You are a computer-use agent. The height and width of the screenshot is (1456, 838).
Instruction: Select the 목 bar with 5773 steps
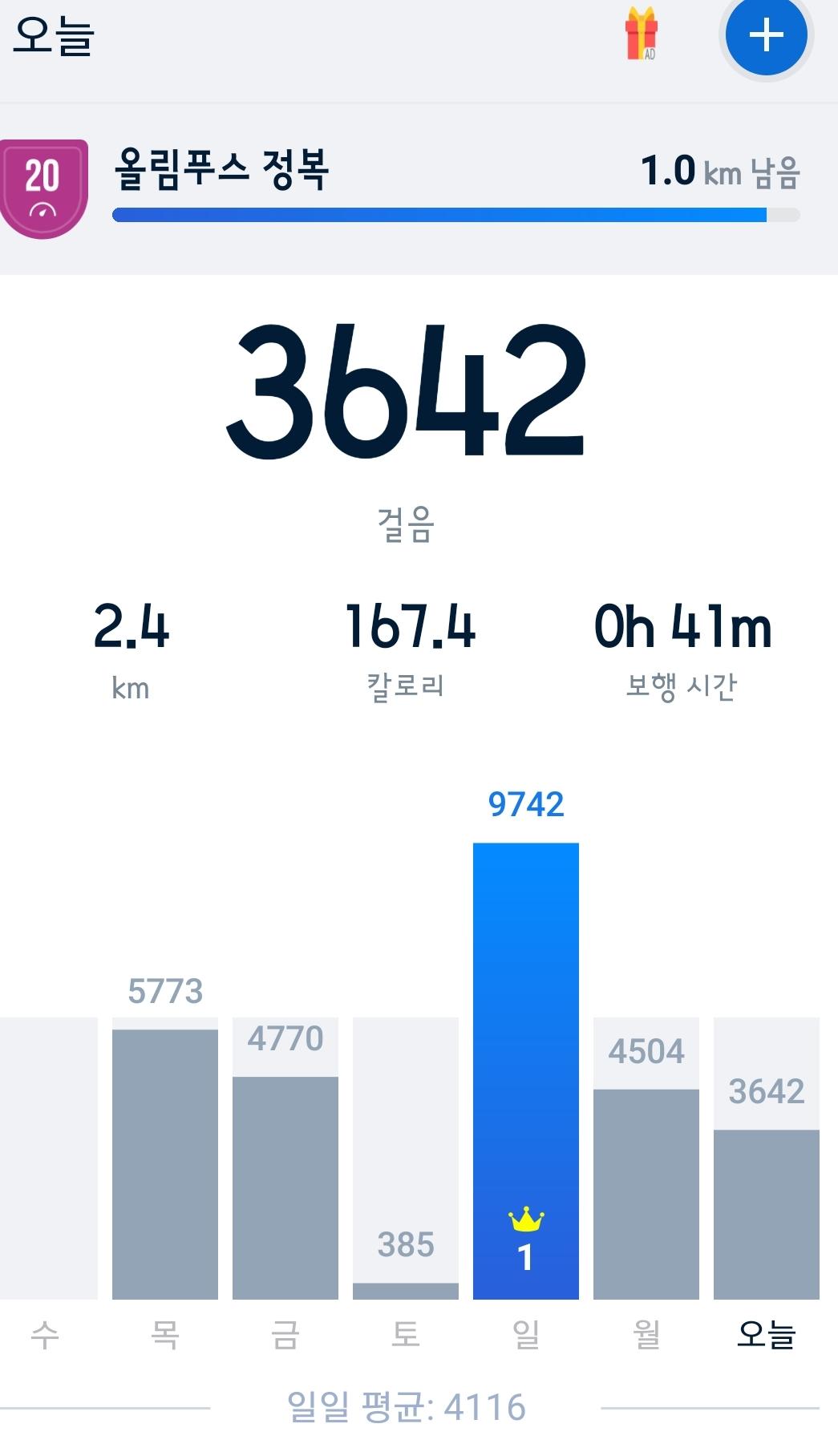coord(165,1163)
